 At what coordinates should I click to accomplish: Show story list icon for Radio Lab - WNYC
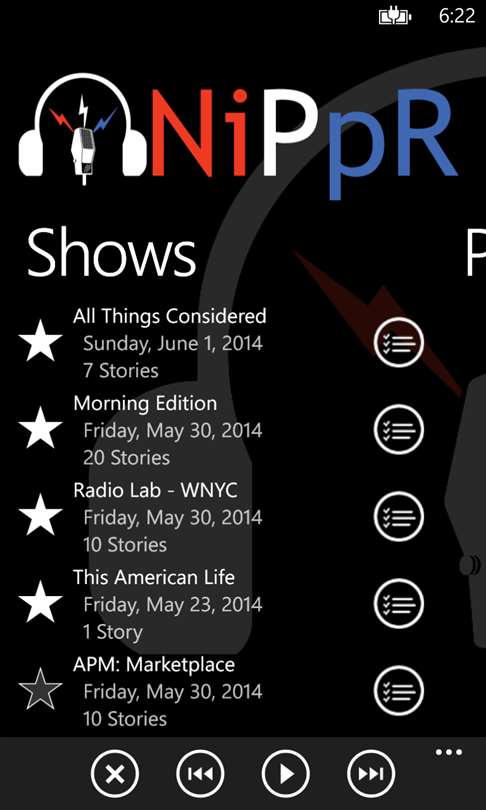pos(398,517)
